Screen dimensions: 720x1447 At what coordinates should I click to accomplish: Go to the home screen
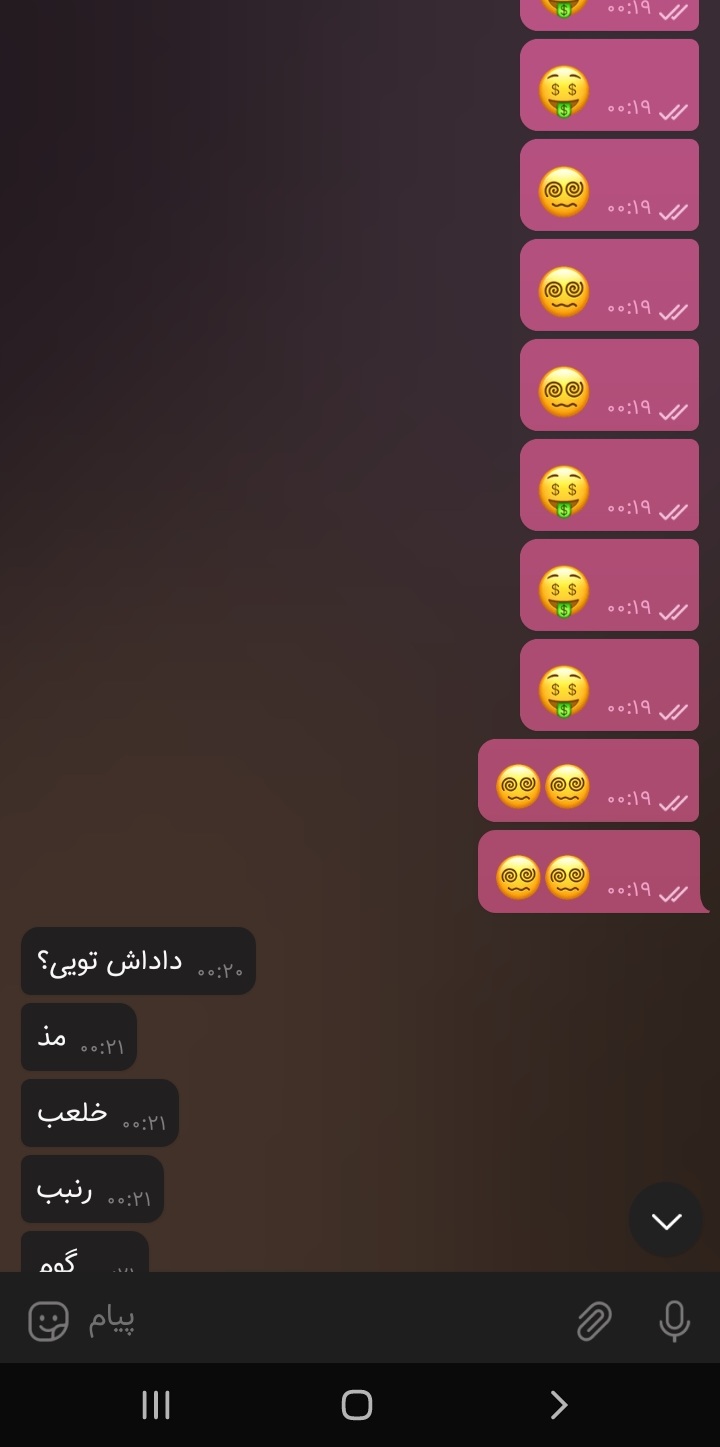click(x=357, y=1405)
